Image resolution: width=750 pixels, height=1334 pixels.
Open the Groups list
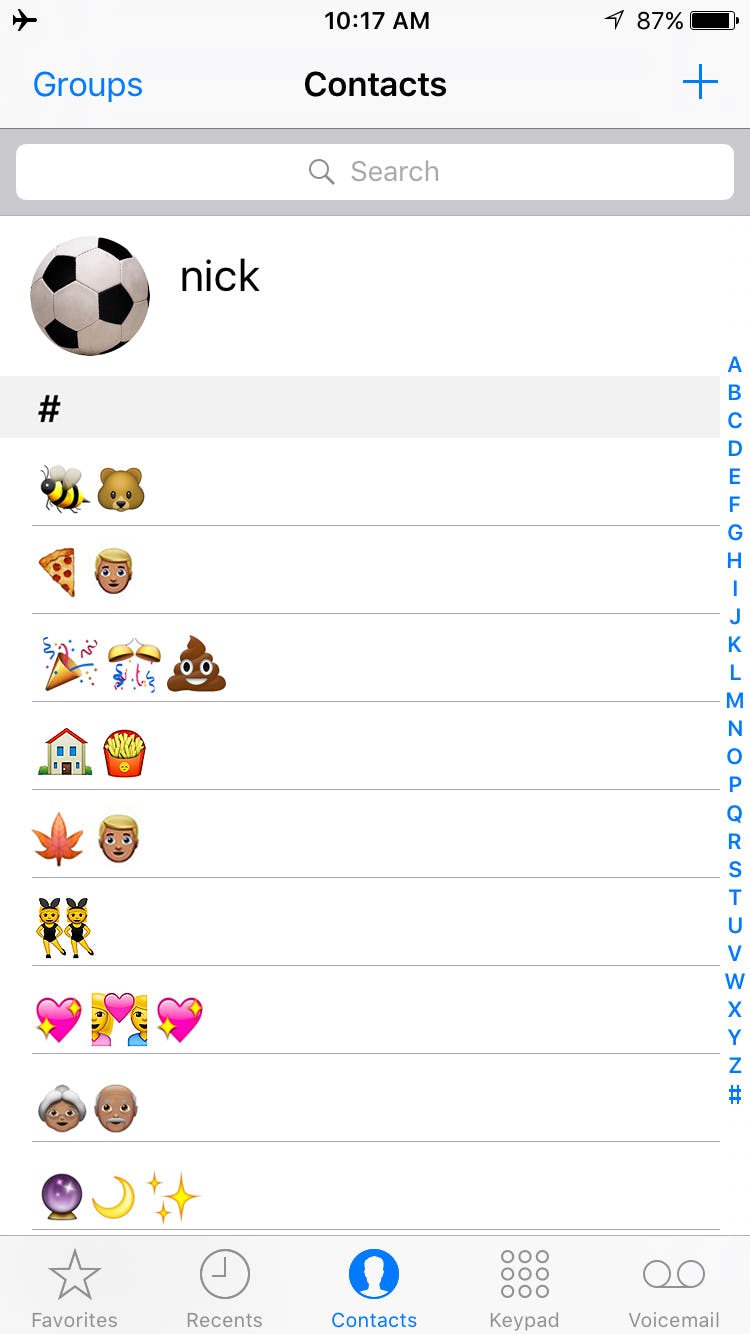click(88, 85)
